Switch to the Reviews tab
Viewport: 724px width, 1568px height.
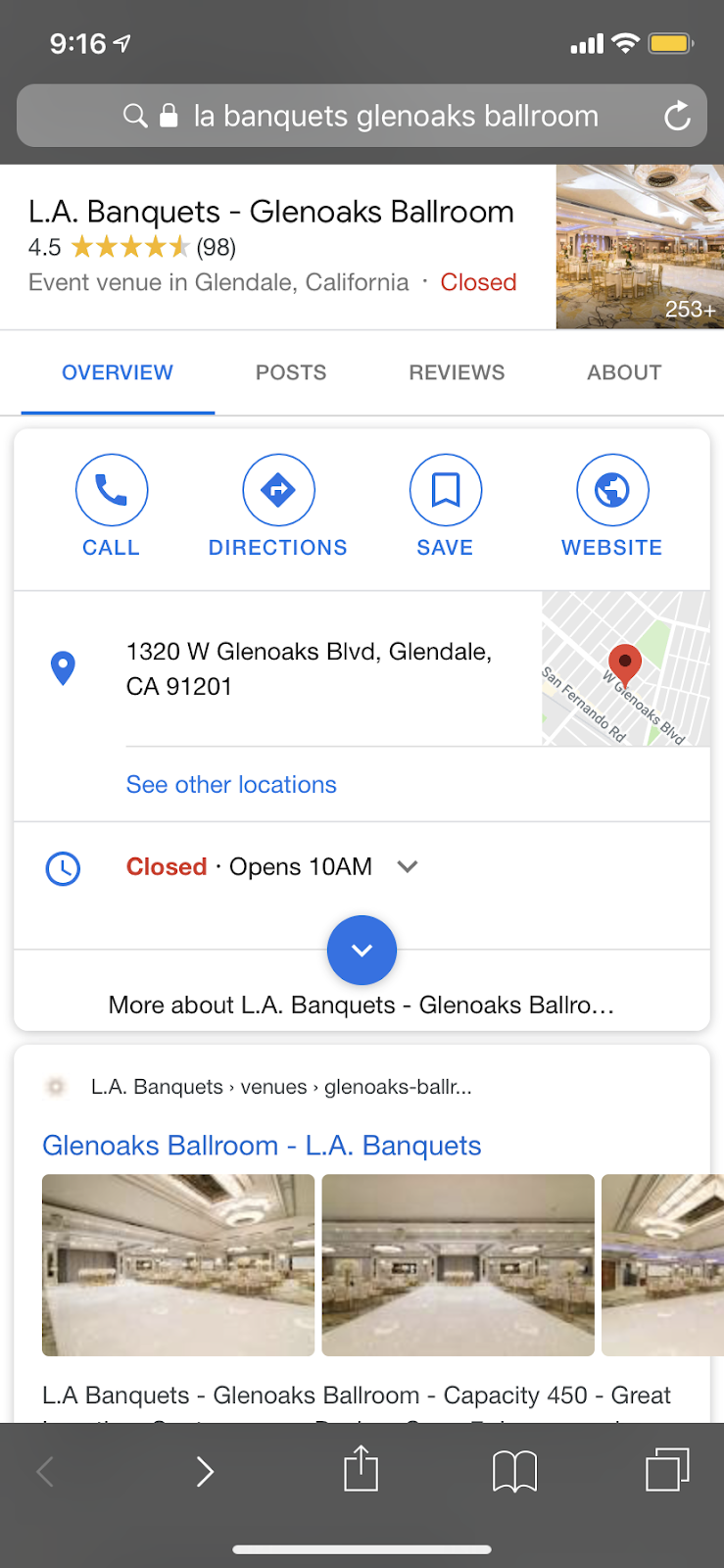click(457, 372)
